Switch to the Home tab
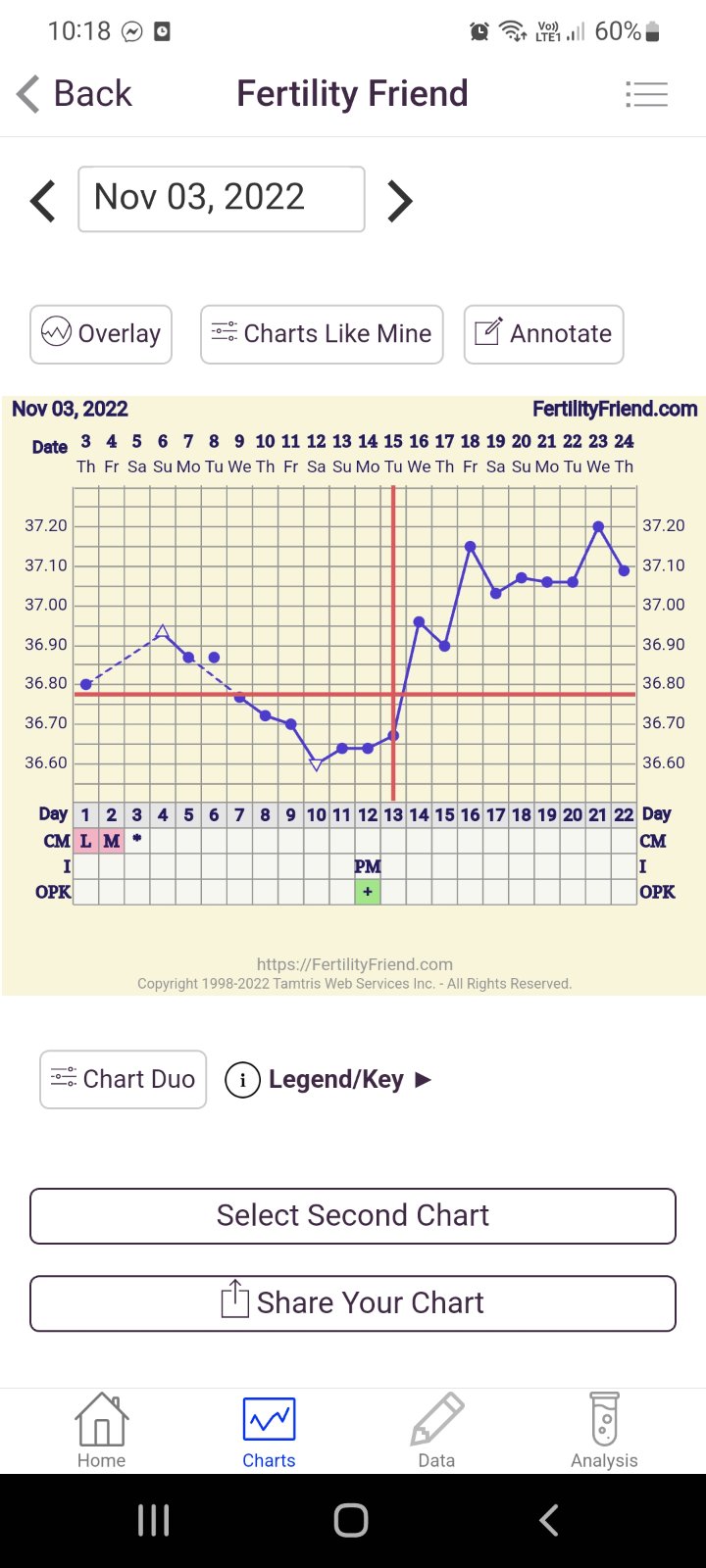This screenshot has height=1568, width=706. coord(102,1431)
